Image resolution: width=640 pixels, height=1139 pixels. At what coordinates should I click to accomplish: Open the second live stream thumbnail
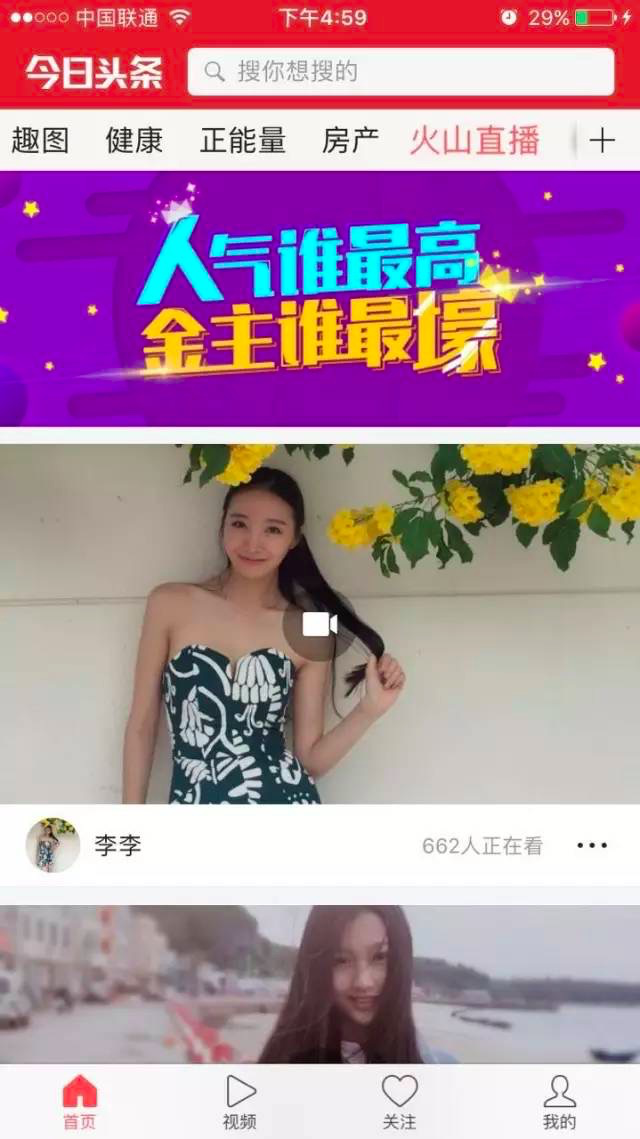tap(320, 985)
